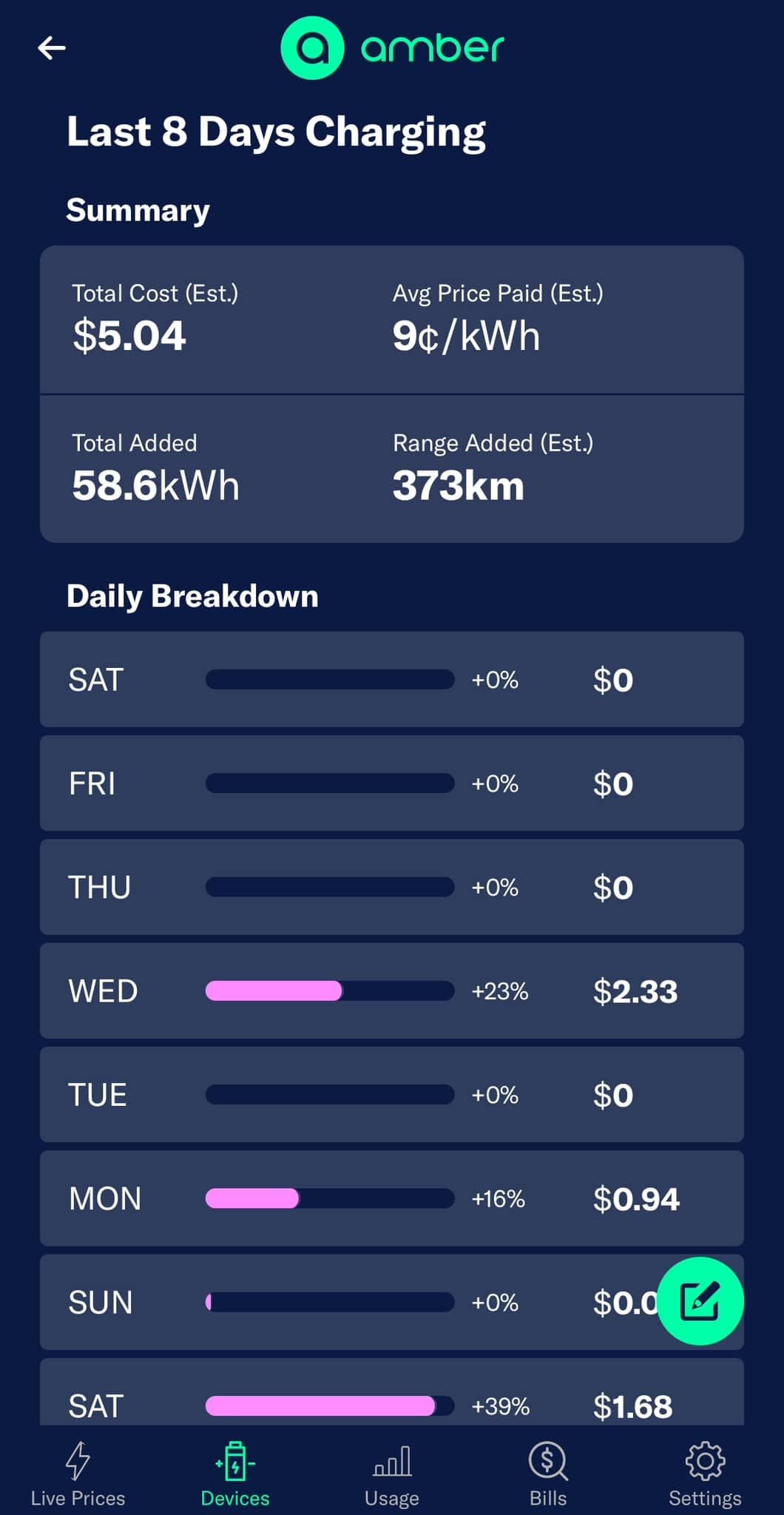Open the WED row showing $2.33
The height and width of the screenshot is (1515, 784).
392,991
